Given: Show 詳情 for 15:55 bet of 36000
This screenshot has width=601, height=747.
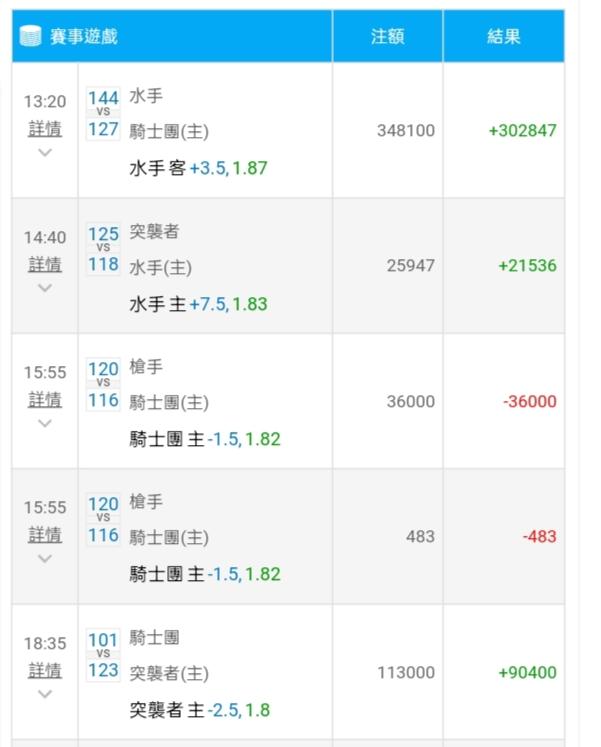Looking at the screenshot, I should click(45, 399).
